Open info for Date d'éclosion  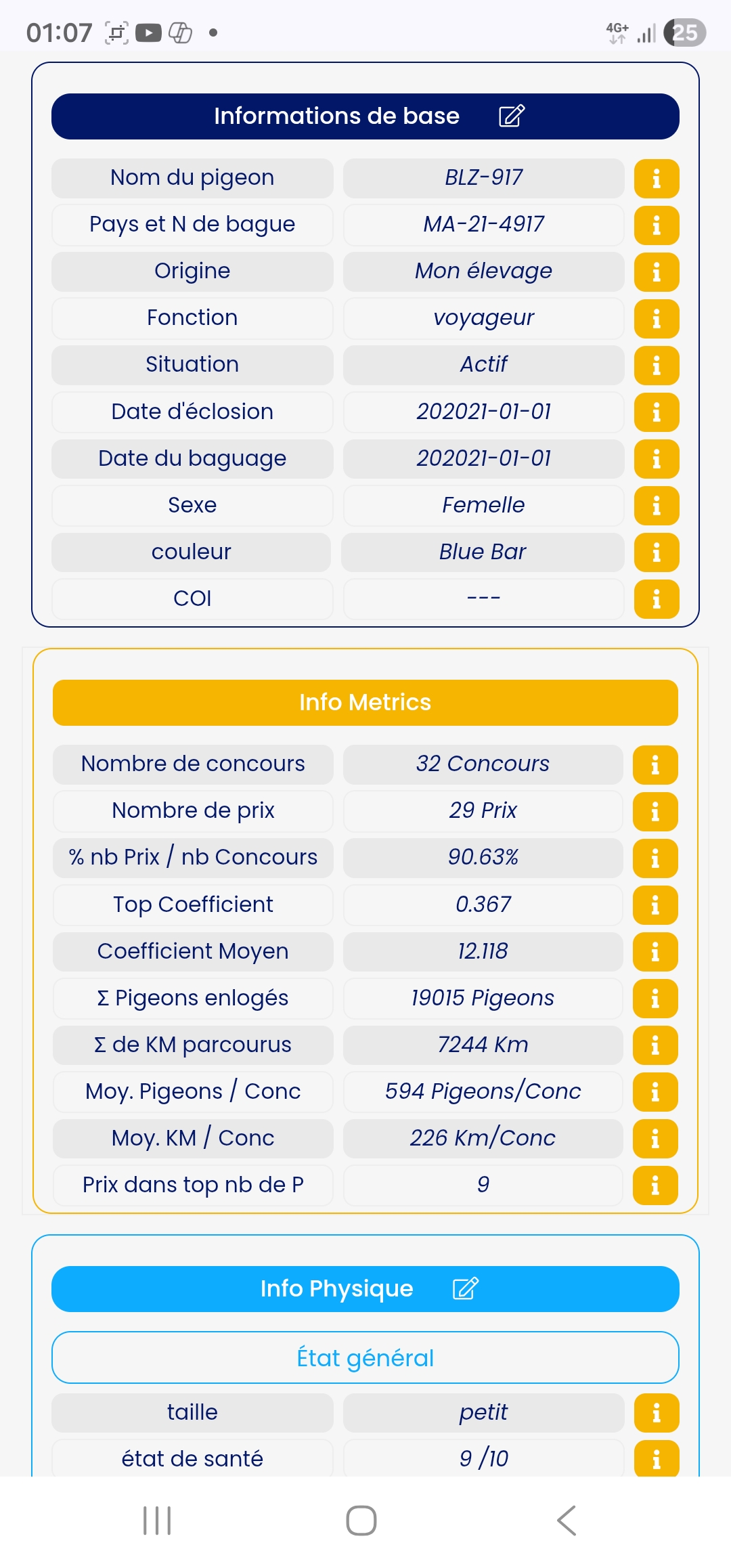[656, 412]
